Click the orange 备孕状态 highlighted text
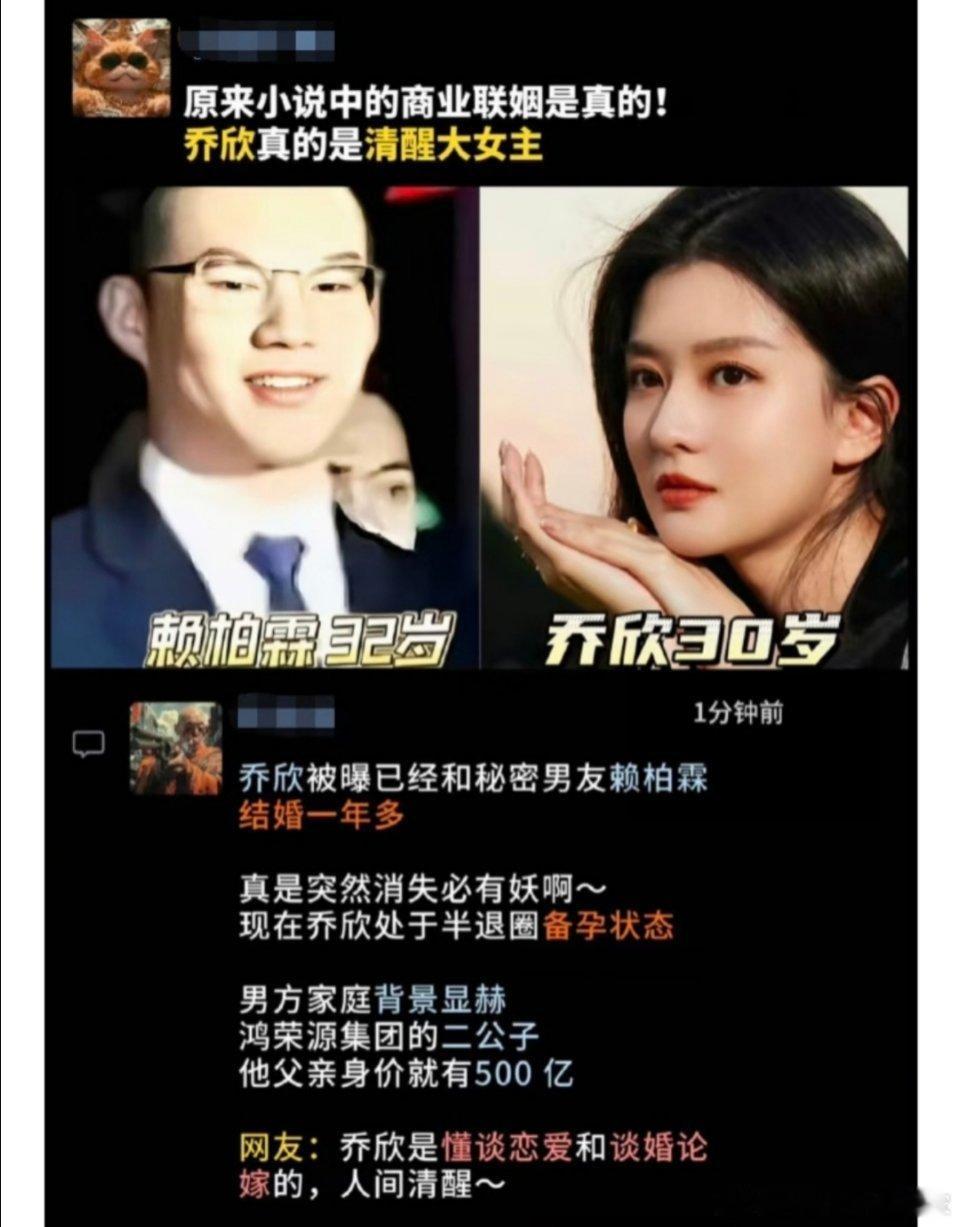The image size is (960, 1227). coord(612,928)
